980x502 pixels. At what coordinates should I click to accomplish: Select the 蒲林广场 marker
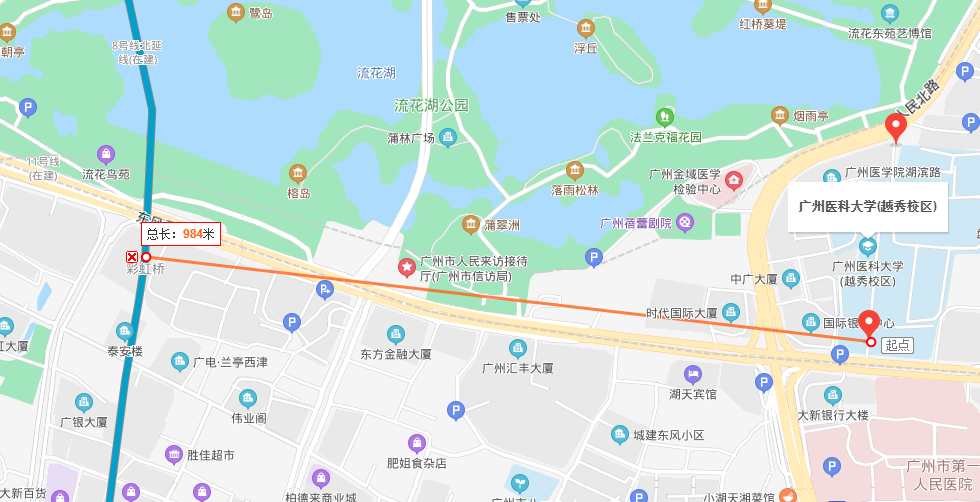point(448,138)
